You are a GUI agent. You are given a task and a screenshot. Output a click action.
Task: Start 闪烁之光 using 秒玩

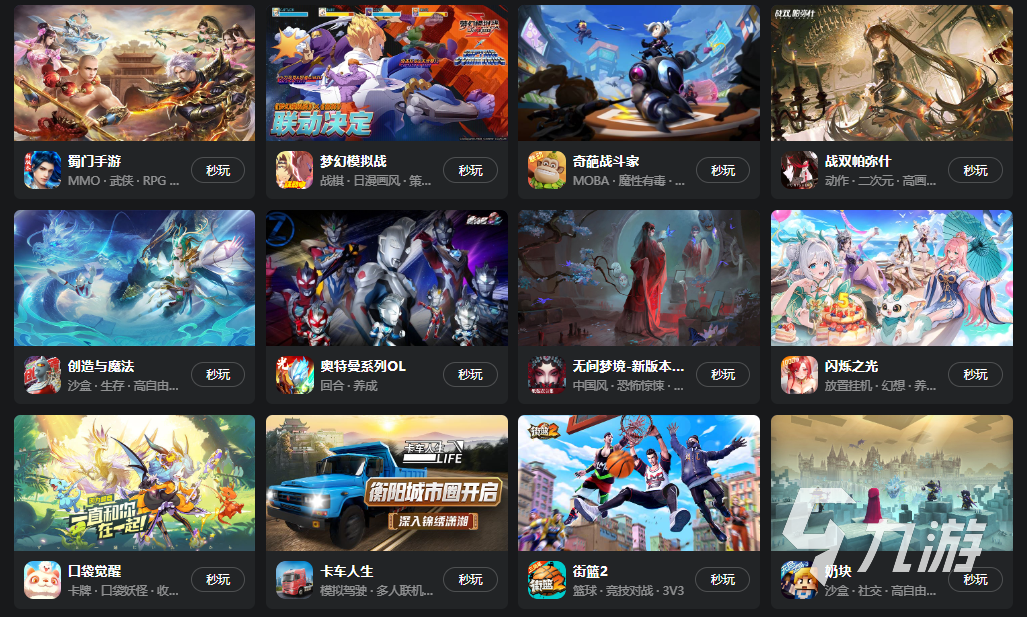[975, 374]
